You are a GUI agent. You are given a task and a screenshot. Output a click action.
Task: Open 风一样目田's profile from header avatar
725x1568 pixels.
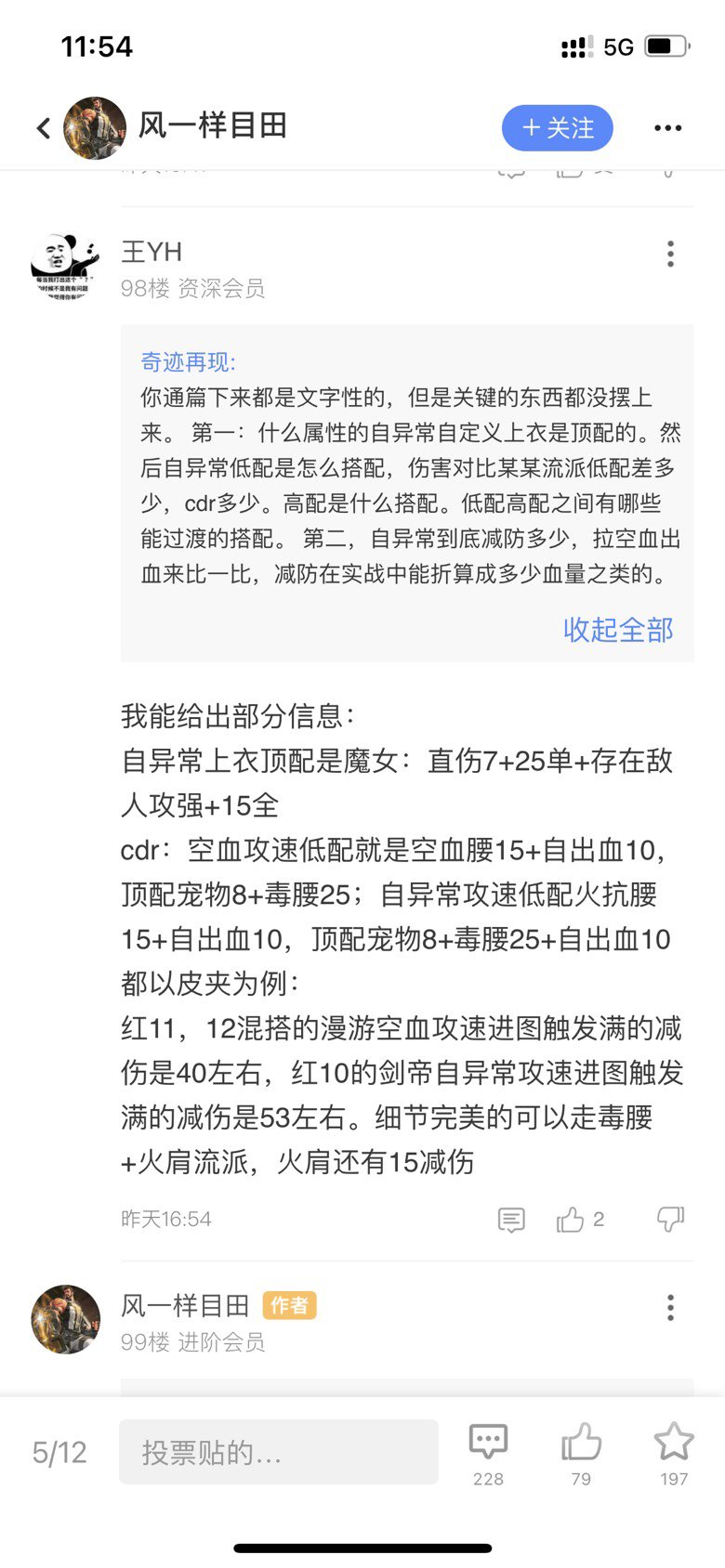[95, 128]
